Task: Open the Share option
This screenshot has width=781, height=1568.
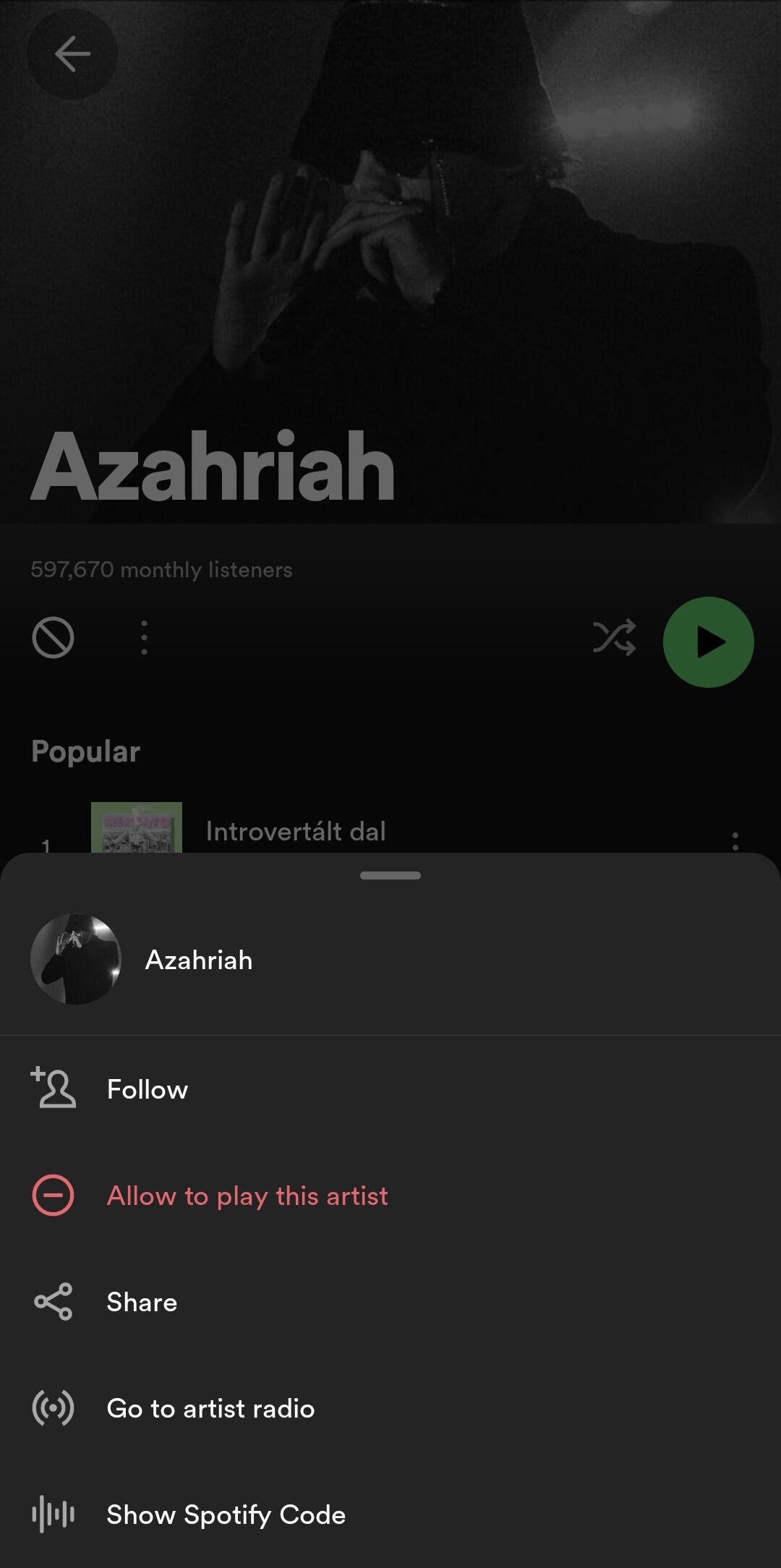Action: (142, 1302)
